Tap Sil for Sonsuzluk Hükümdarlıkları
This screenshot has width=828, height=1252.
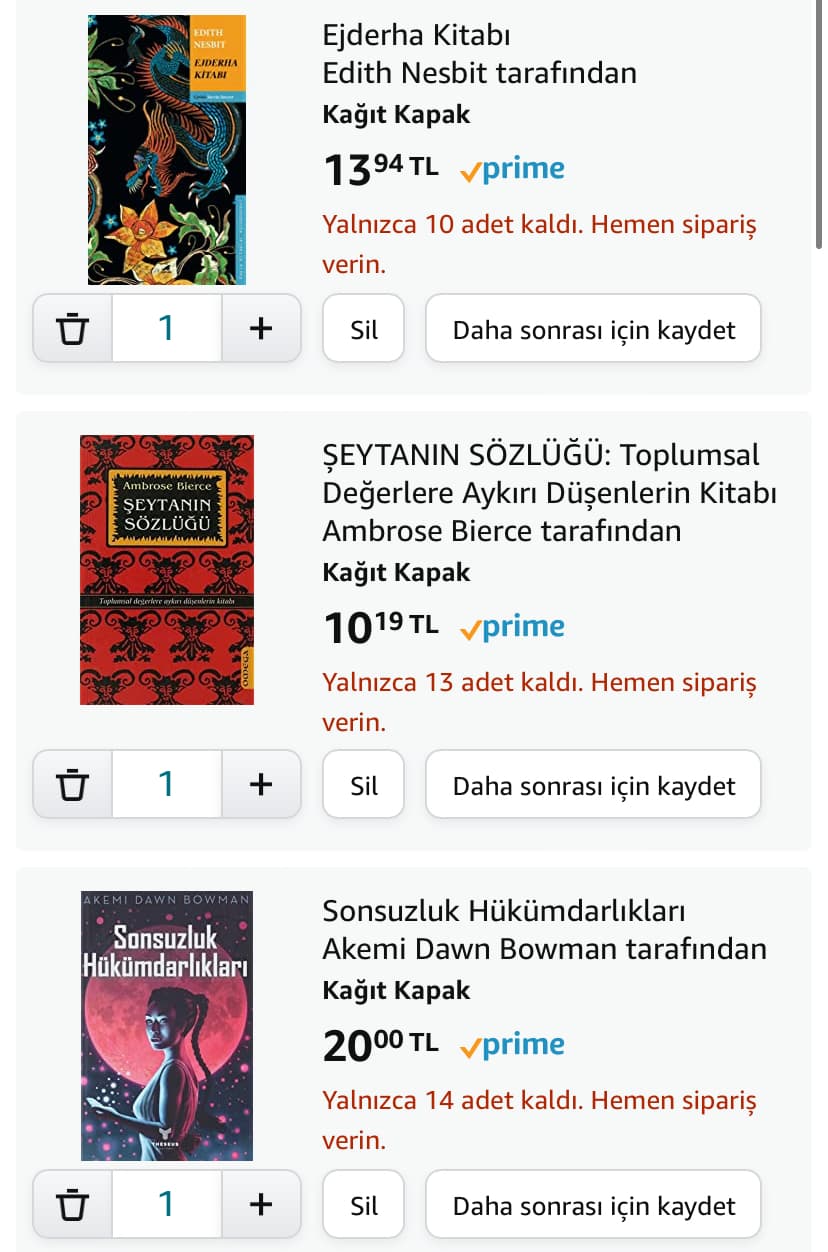point(363,1205)
